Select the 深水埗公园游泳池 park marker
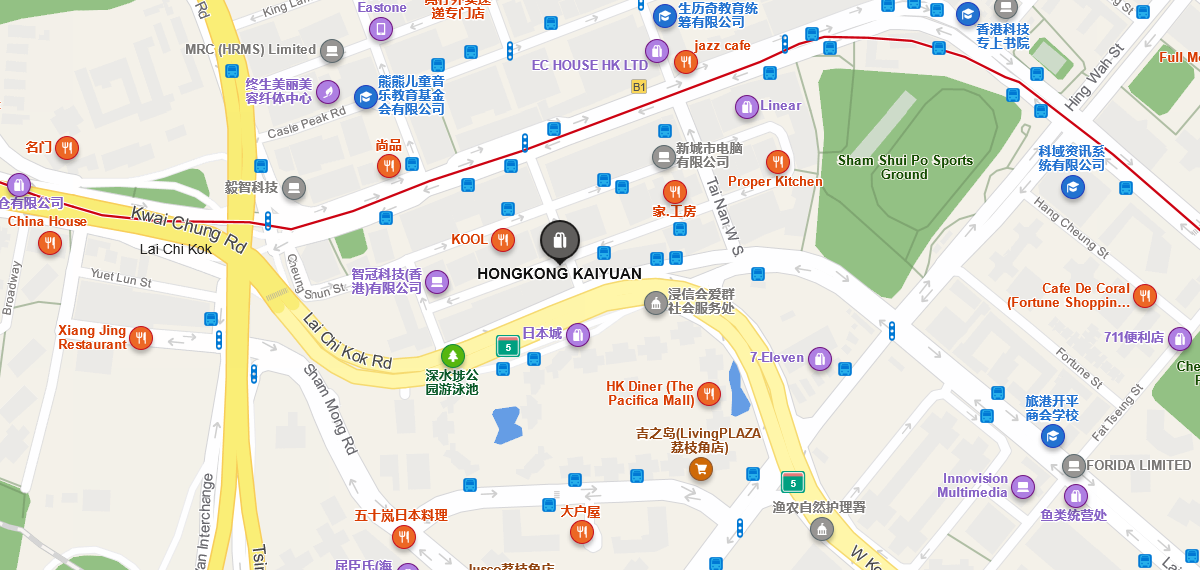Image resolution: width=1200 pixels, height=570 pixels. 452,355
